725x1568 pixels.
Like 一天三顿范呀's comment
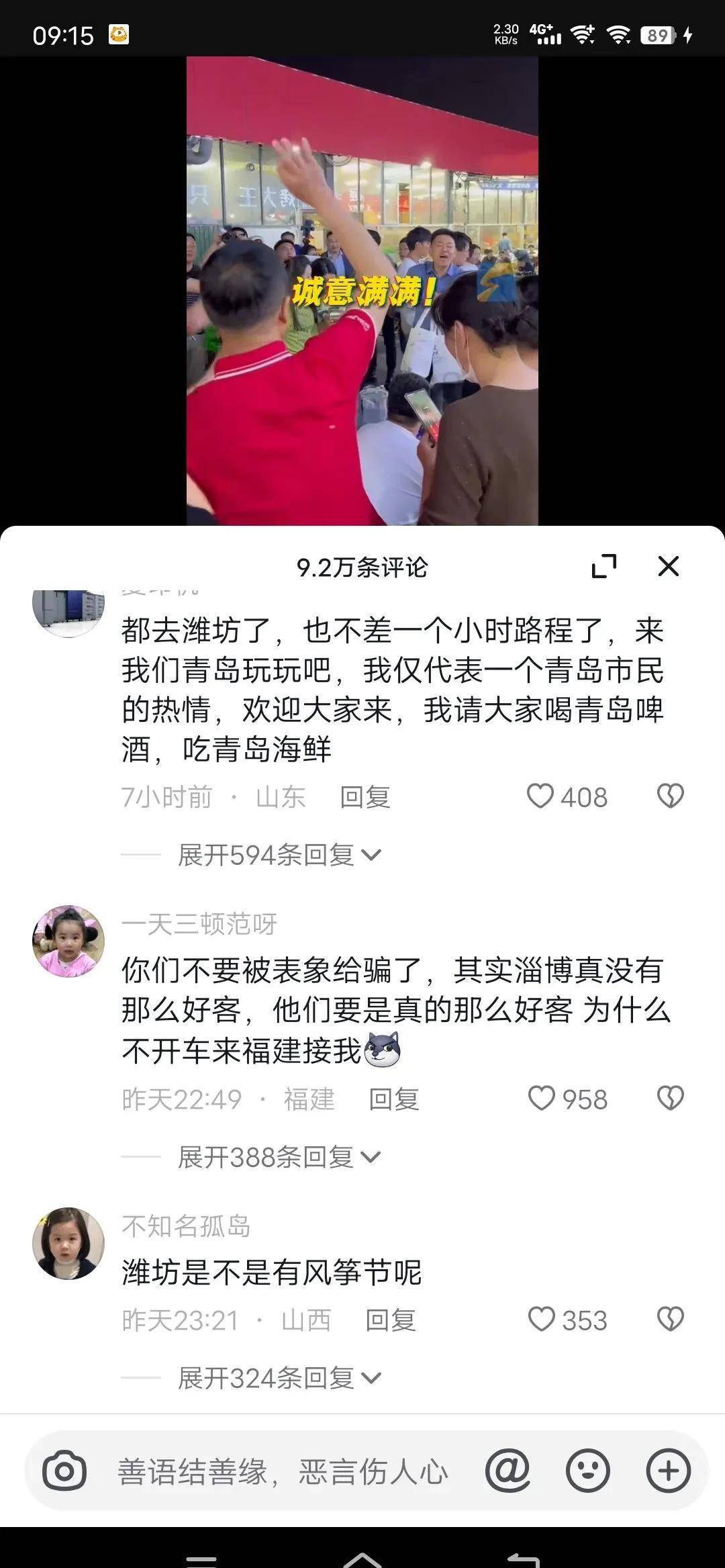tap(542, 1099)
